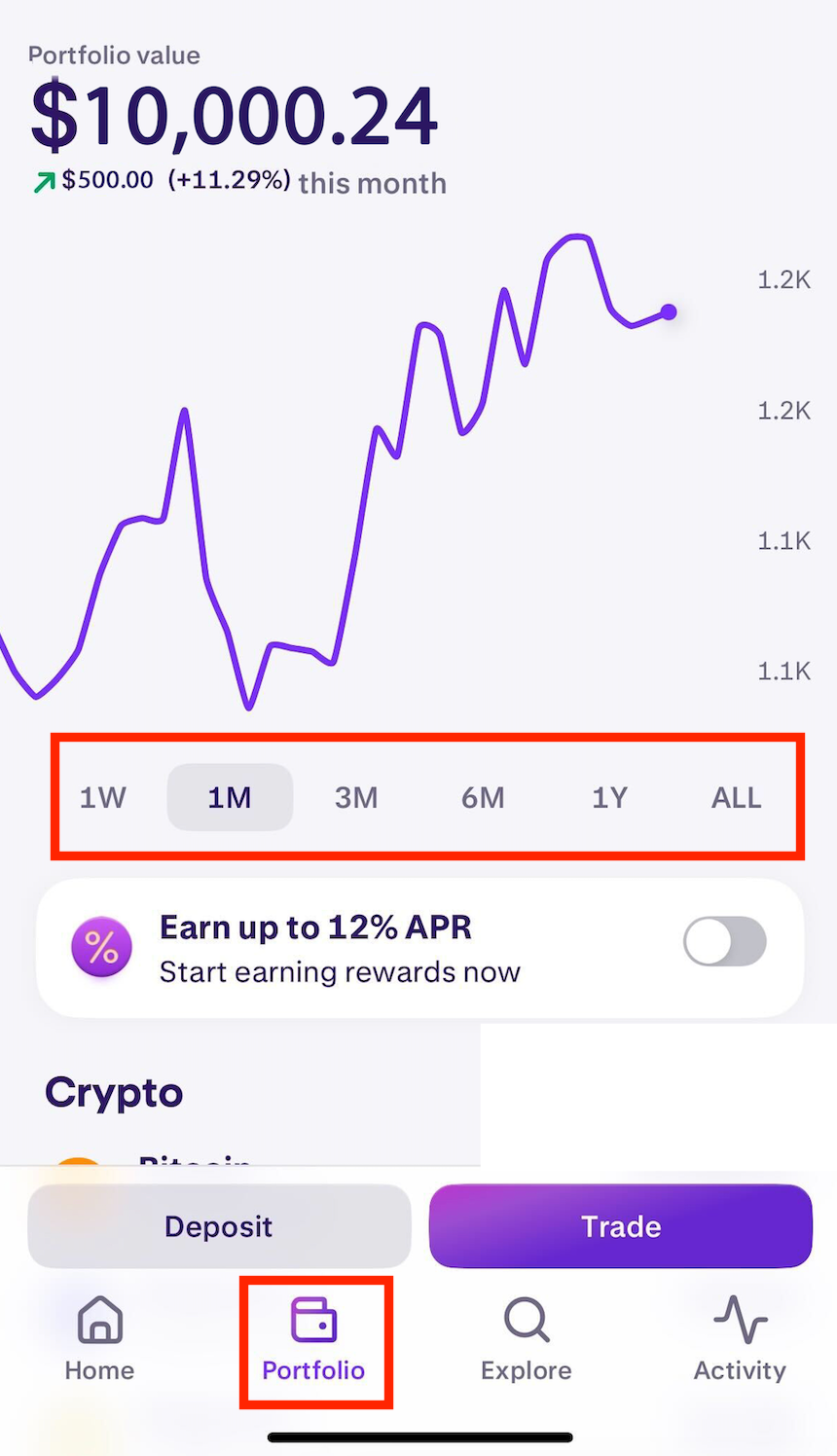Select the 3M time range
The height and width of the screenshot is (1456, 837).
(x=356, y=796)
